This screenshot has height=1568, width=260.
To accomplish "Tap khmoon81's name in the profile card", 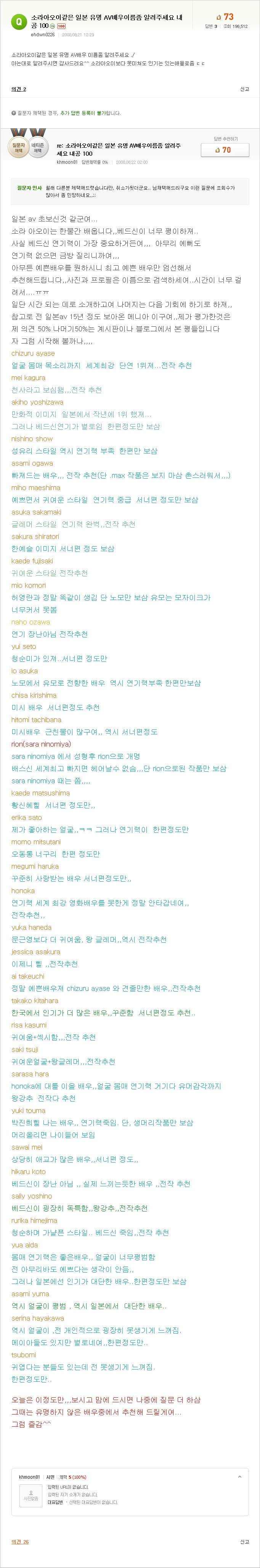I will click(30, 1477).
